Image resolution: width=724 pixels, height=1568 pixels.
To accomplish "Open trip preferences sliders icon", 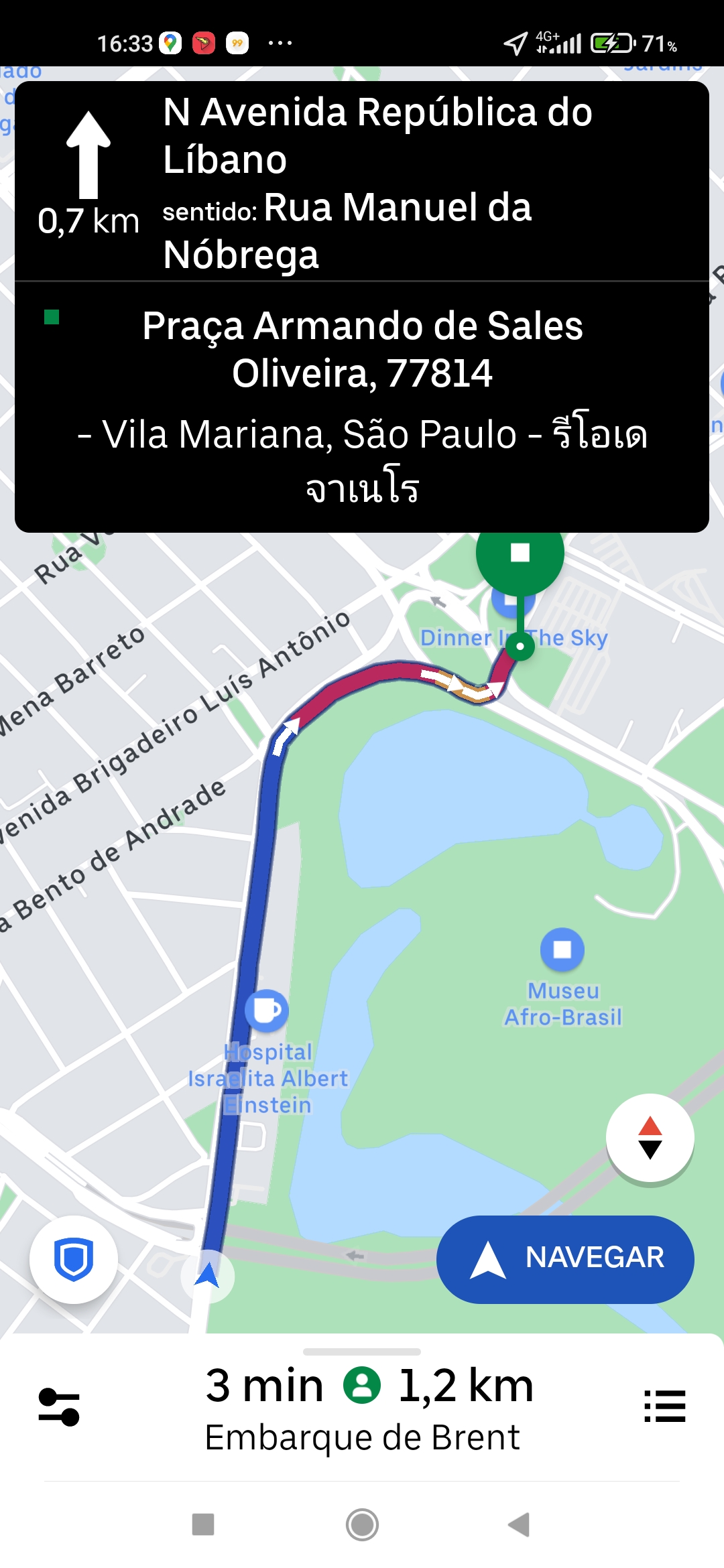I will [x=59, y=1406].
